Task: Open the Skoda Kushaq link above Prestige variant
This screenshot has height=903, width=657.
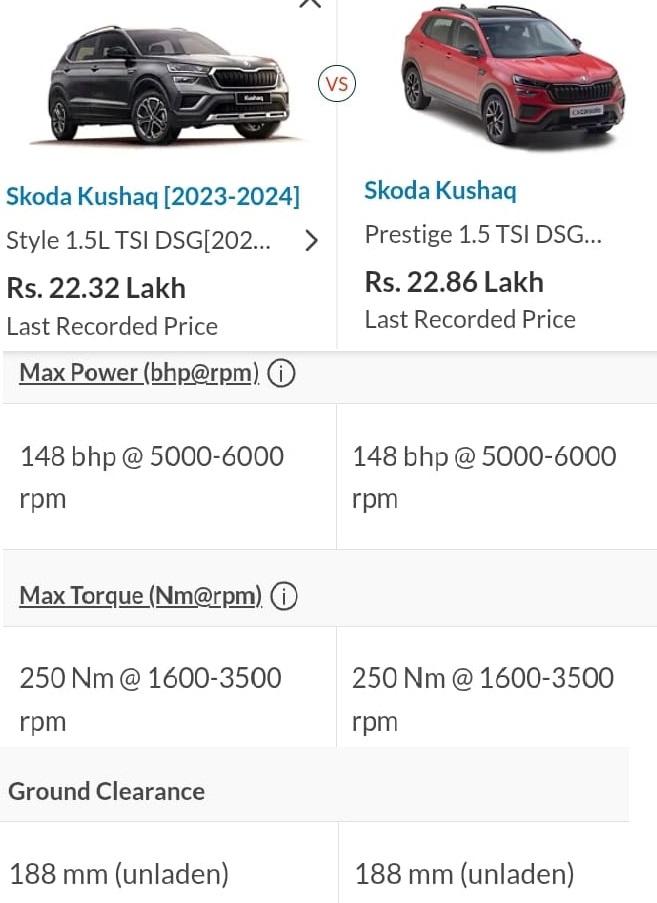Action: point(440,190)
